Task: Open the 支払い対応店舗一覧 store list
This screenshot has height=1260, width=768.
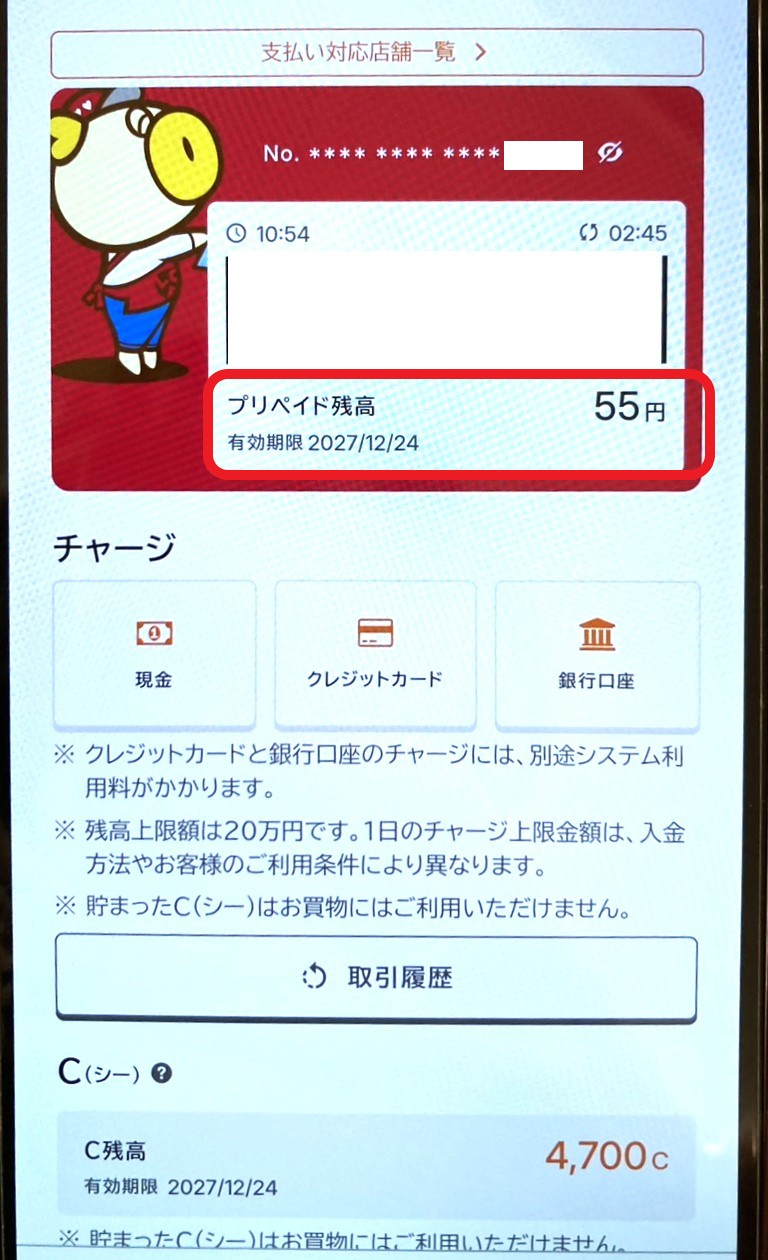Action: coord(376,53)
